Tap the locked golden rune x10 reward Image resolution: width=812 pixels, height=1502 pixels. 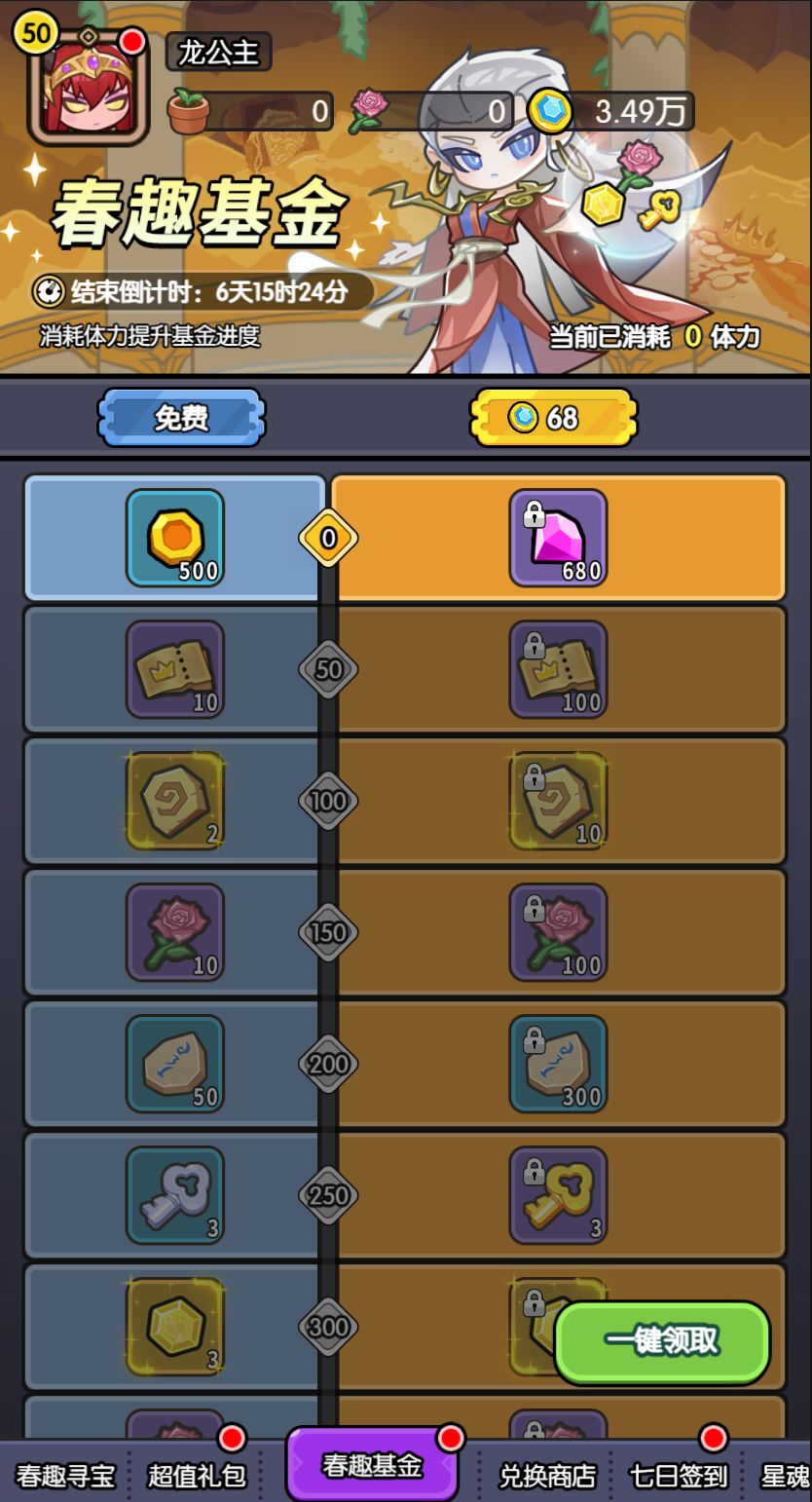point(558,801)
